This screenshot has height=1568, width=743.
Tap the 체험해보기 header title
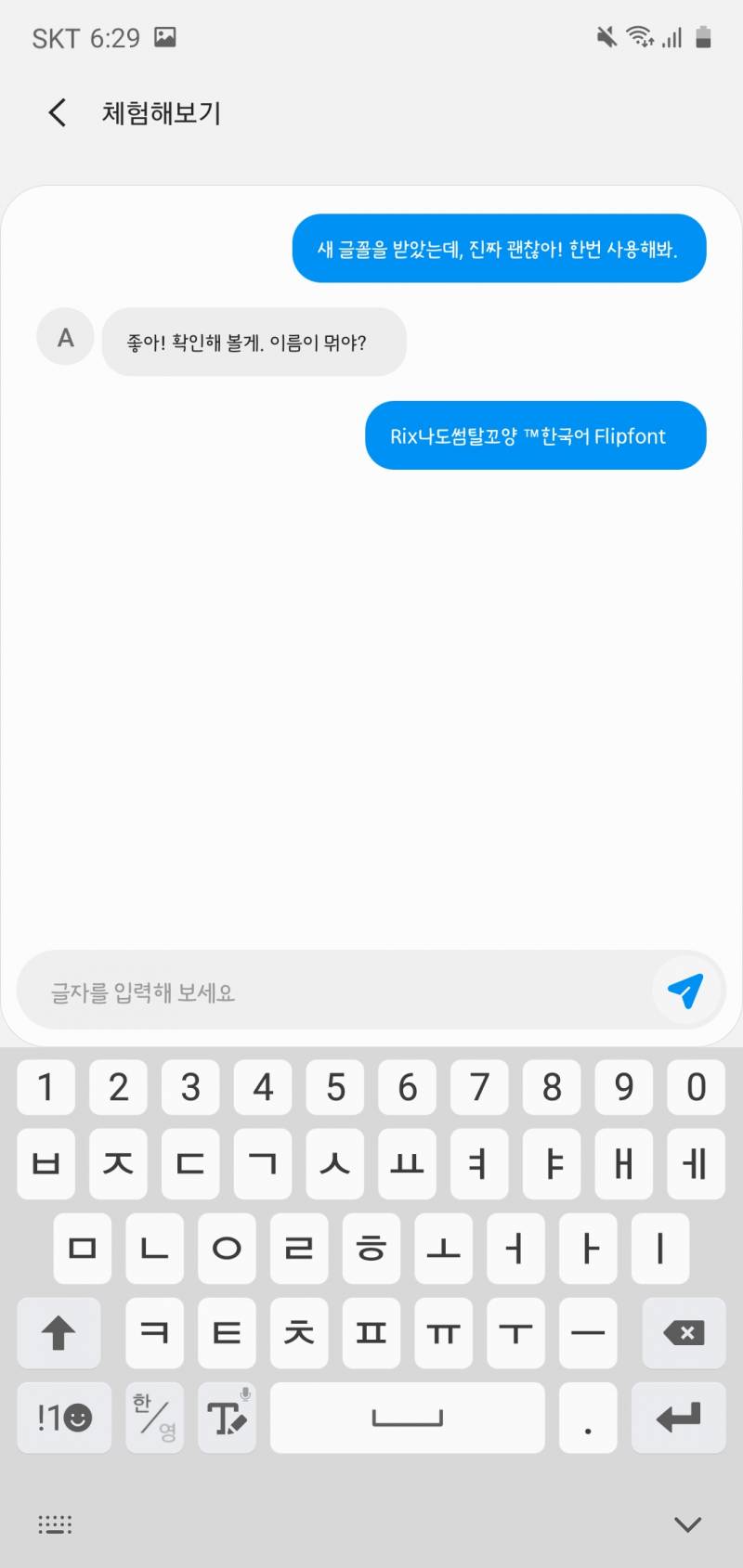160,112
